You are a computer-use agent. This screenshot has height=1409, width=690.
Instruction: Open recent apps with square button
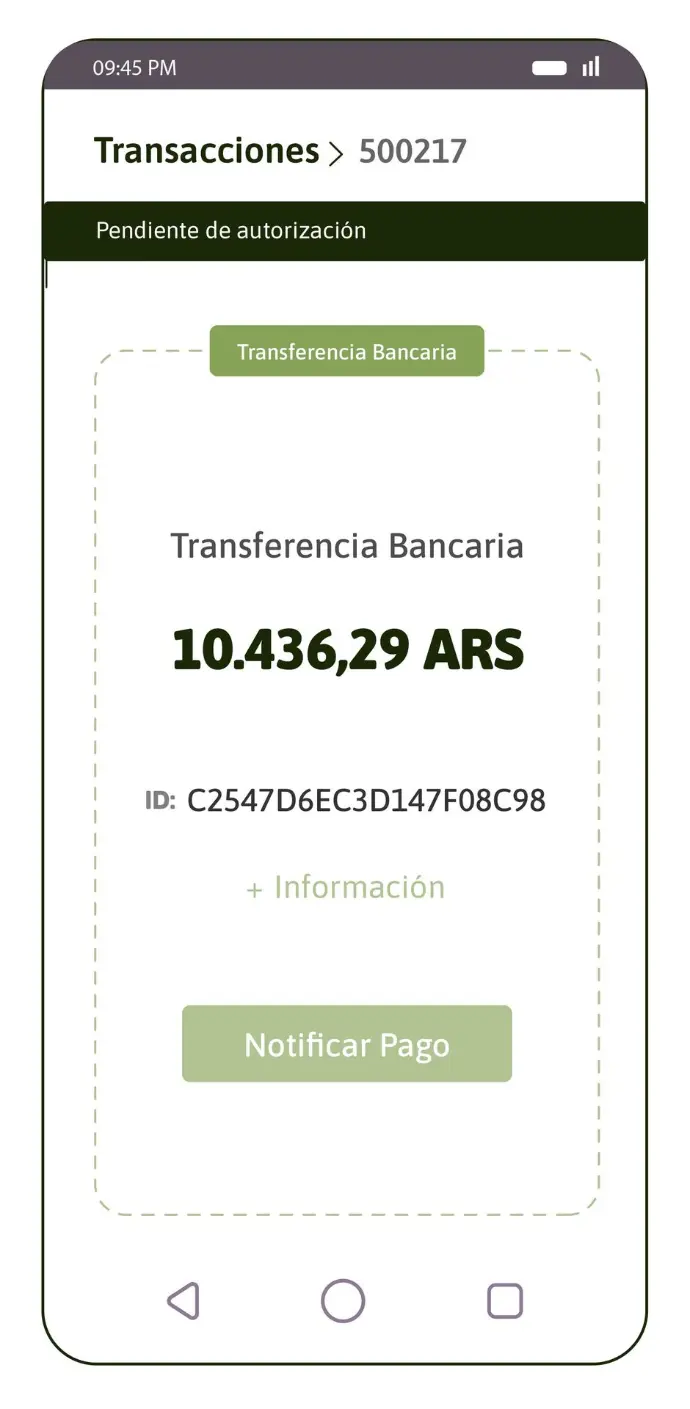click(504, 1301)
